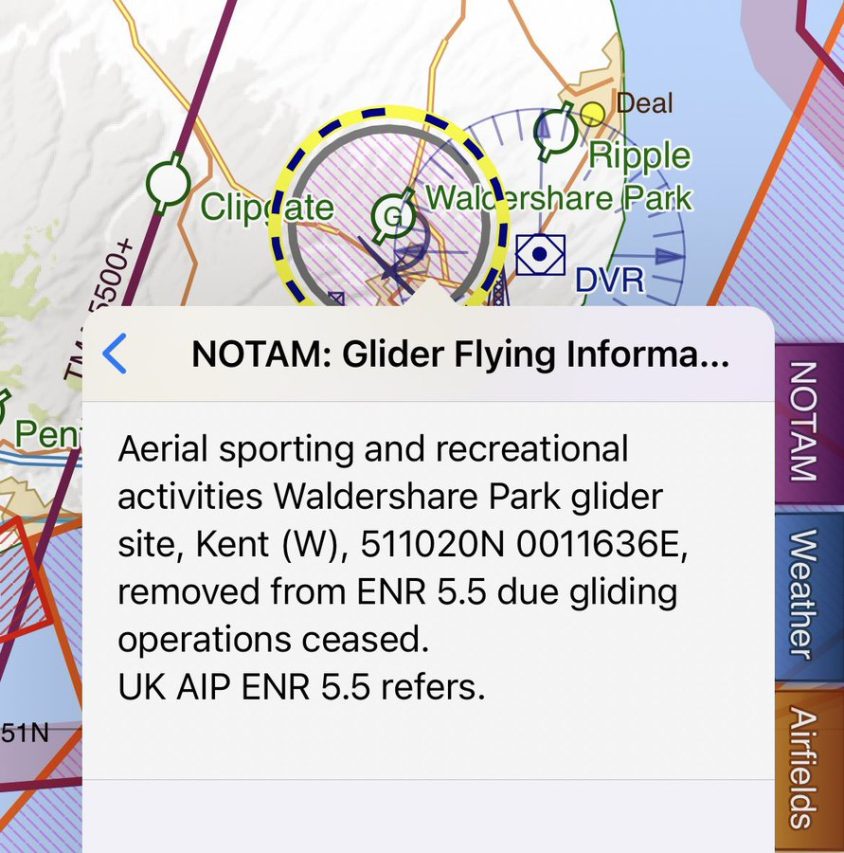Select the Clipgate airfield marker

point(168,182)
